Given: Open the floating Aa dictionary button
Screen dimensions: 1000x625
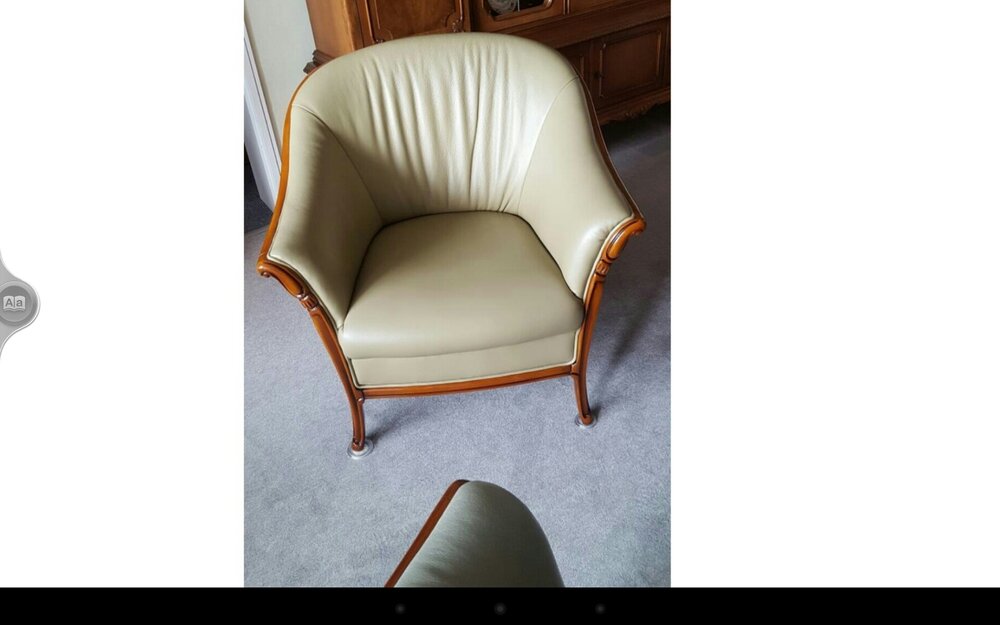Looking at the screenshot, I should point(14,302).
